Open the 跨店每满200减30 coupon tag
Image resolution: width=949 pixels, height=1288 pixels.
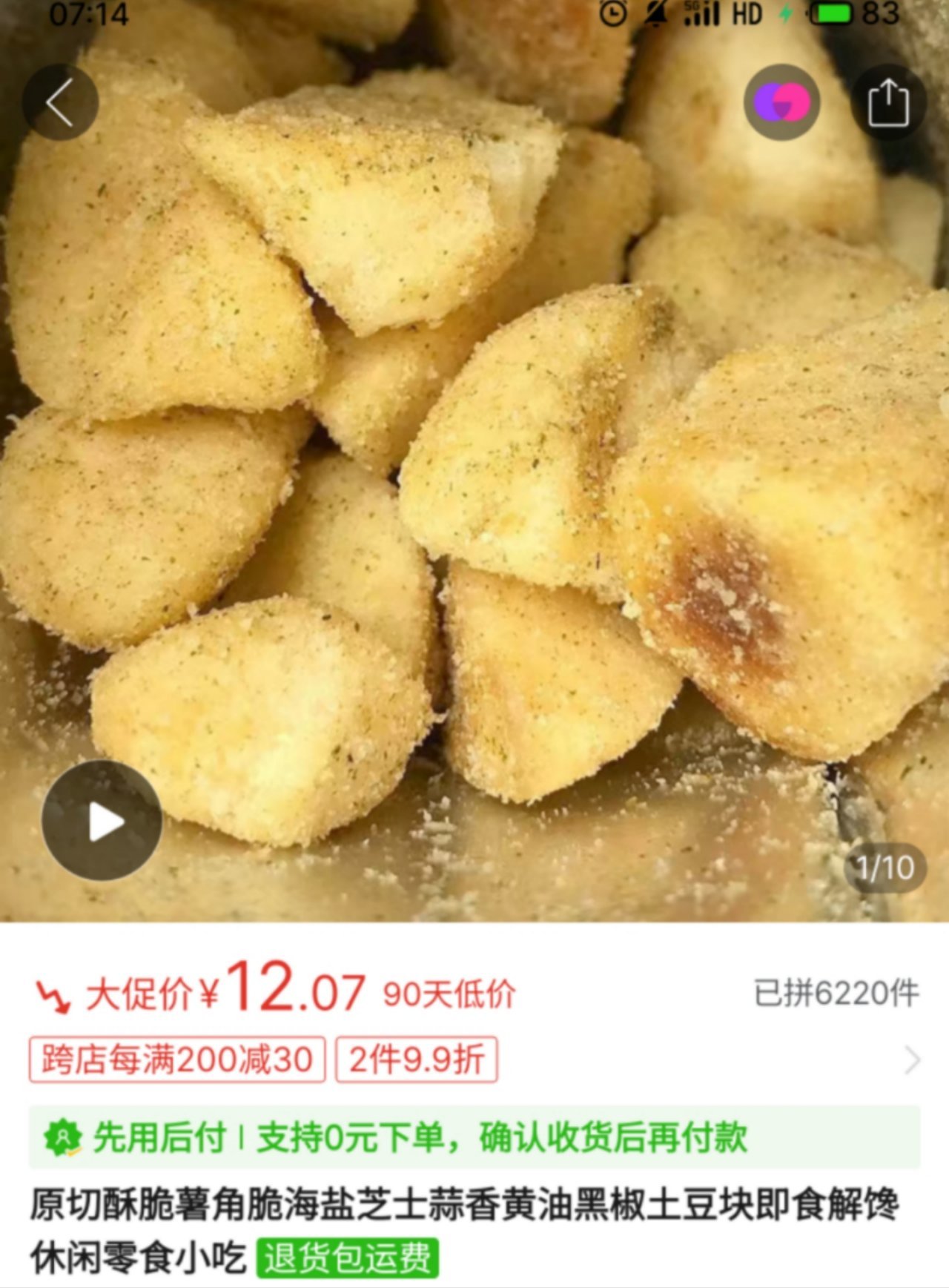click(x=177, y=1060)
